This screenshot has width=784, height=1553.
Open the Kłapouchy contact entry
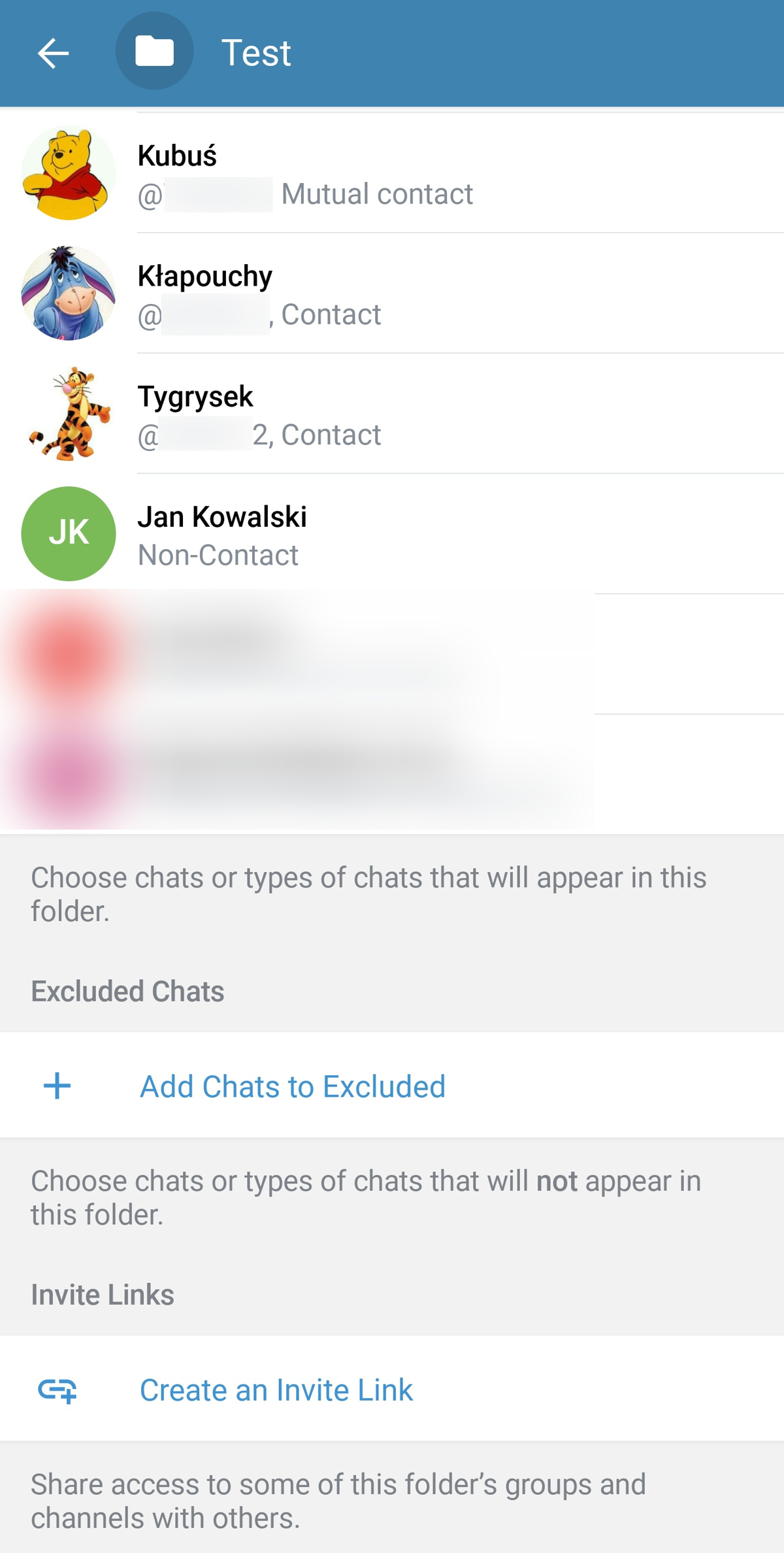click(392, 293)
